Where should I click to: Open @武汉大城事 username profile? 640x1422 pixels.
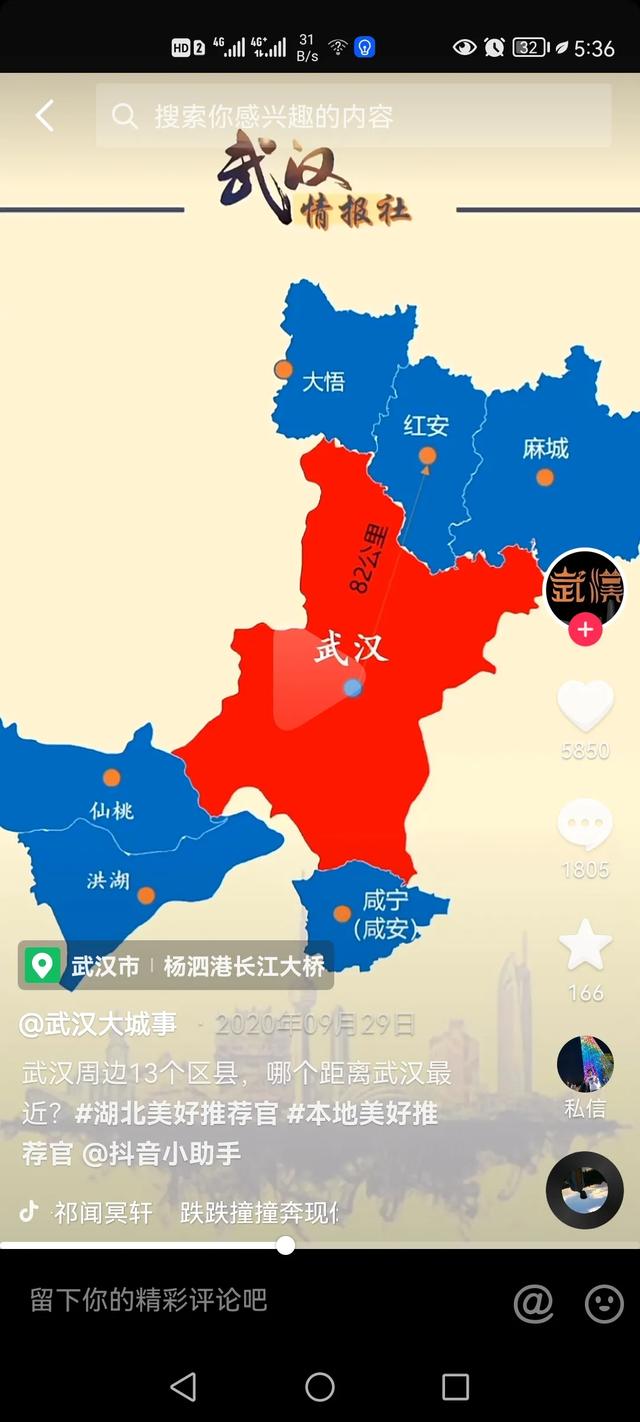(98, 1024)
